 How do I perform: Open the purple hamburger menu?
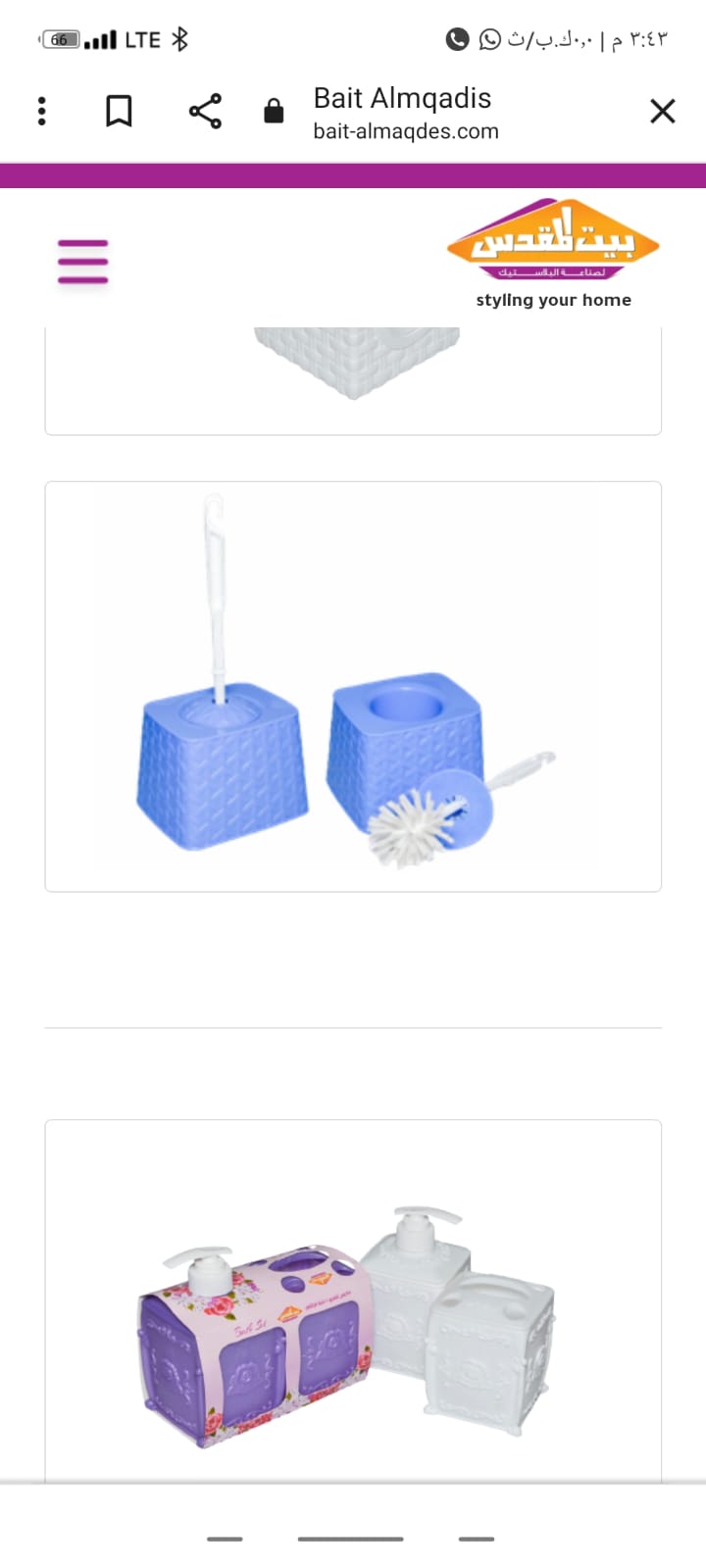click(82, 261)
